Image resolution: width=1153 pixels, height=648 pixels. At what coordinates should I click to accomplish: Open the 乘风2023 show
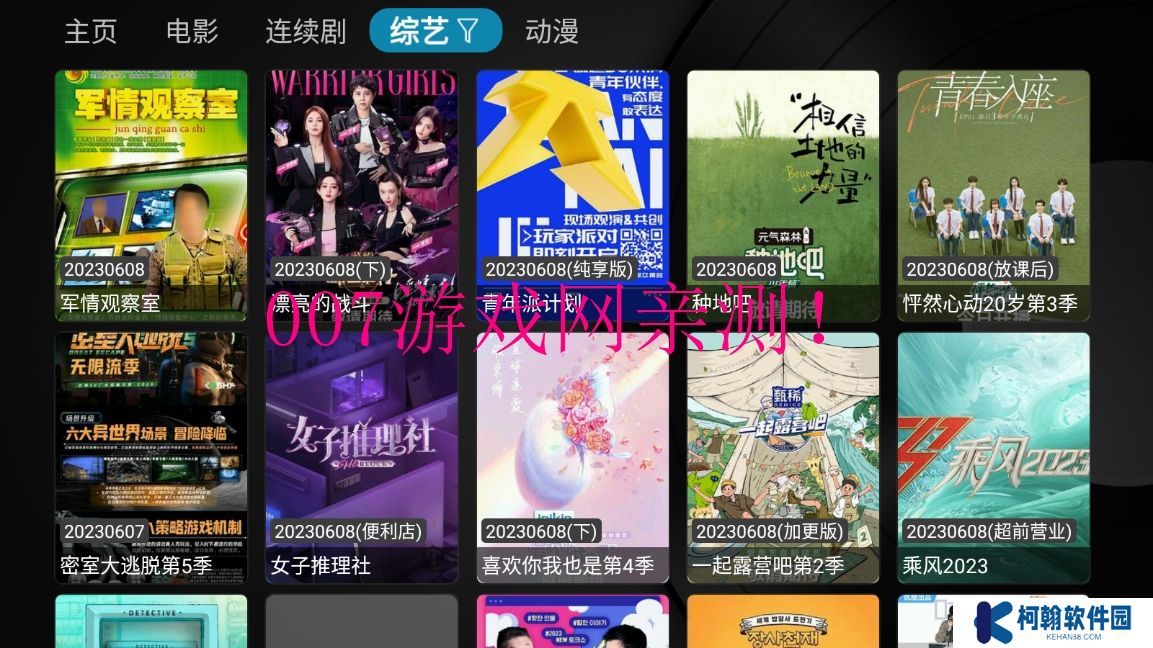tap(993, 457)
